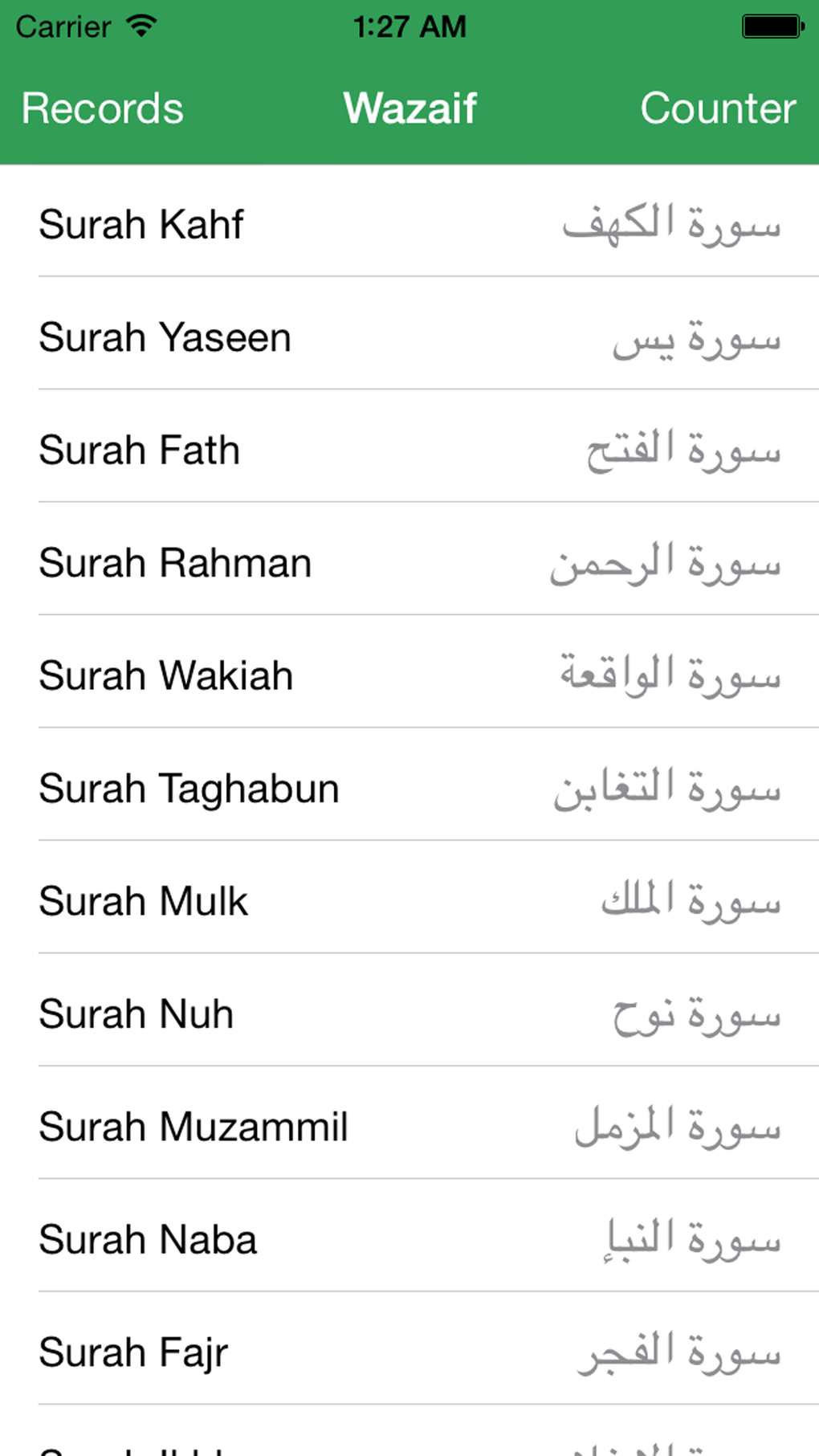
Task: Select Surah Kahf from the list
Action: (x=141, y=224)
